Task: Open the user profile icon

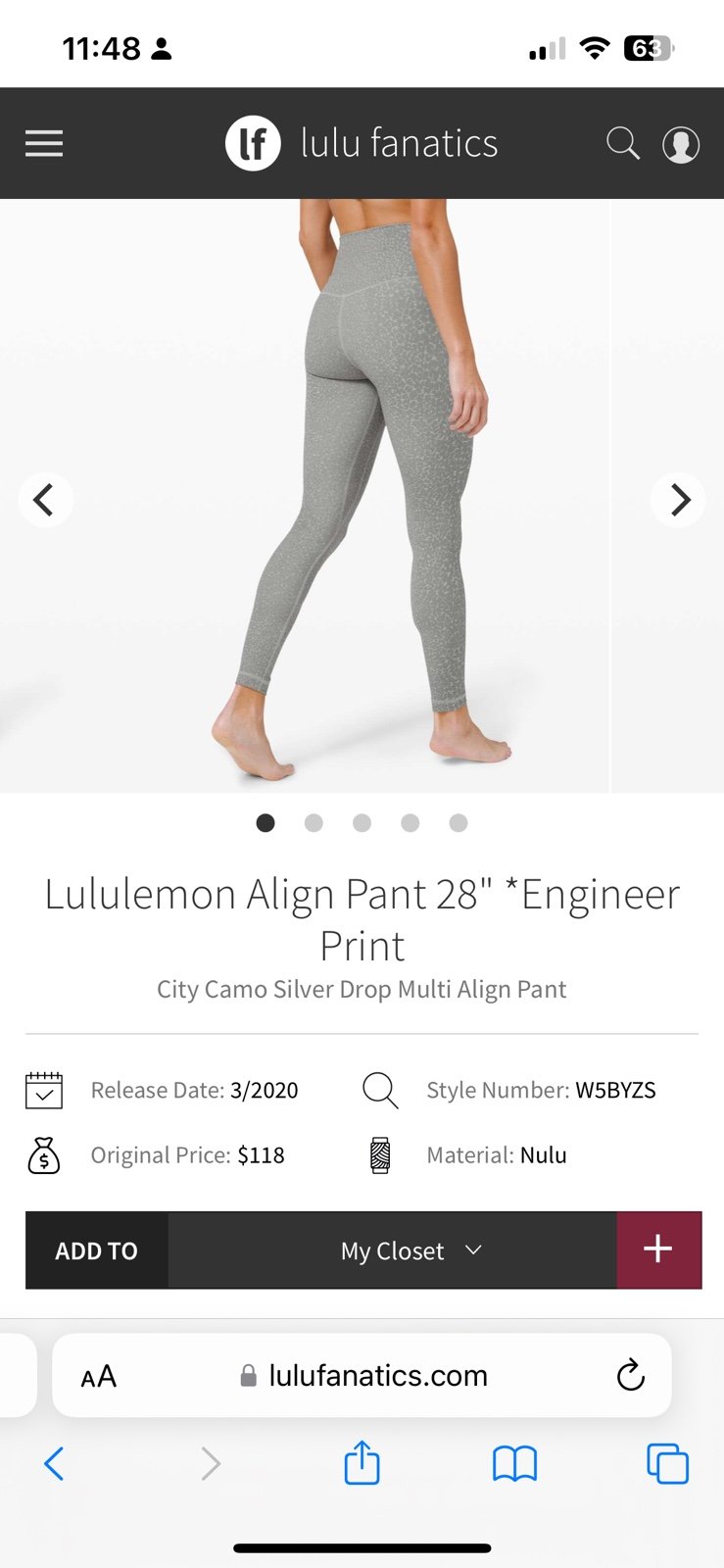Action: (x=681, y=144)
